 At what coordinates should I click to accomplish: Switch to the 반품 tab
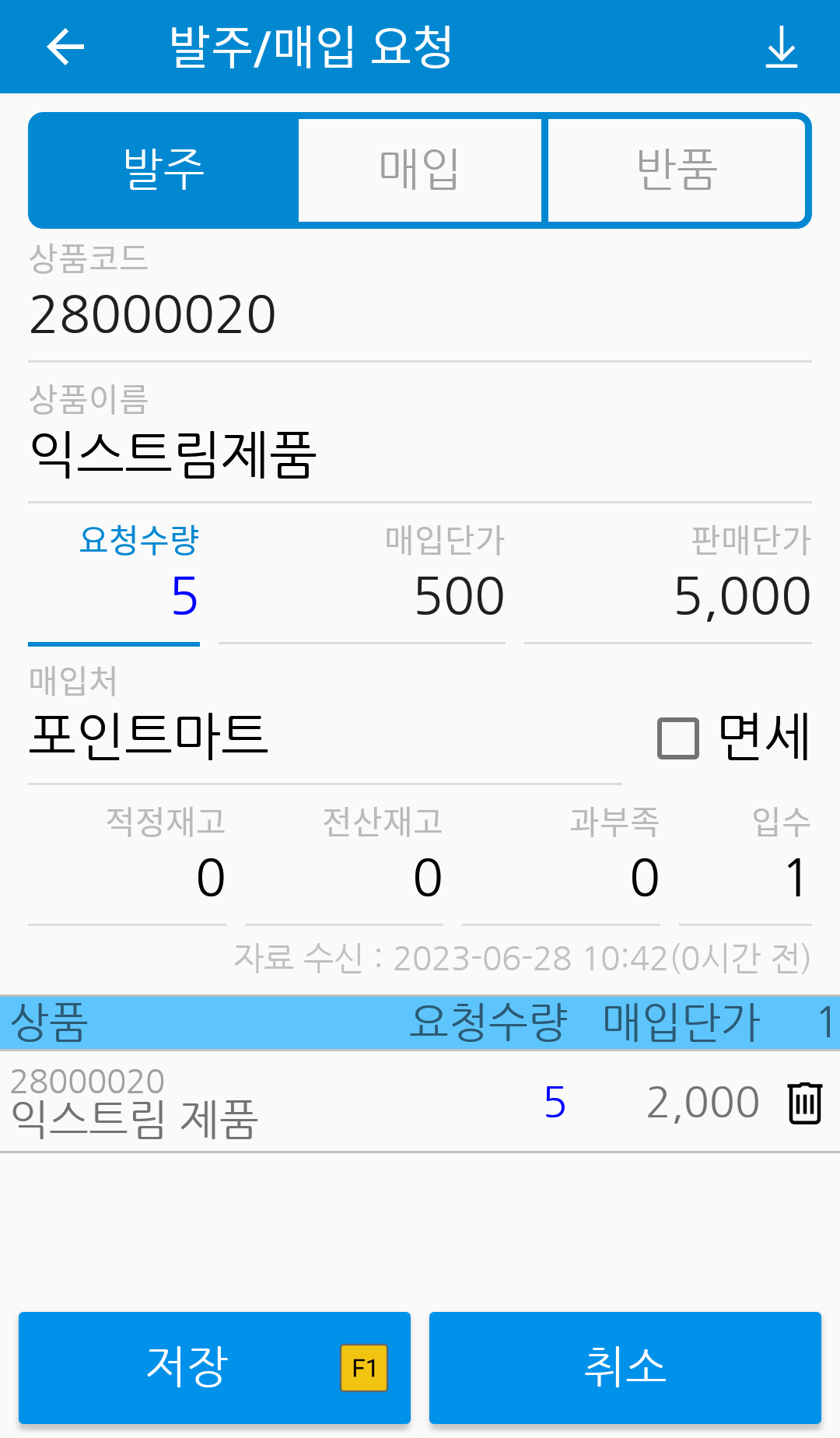point(677,170)
